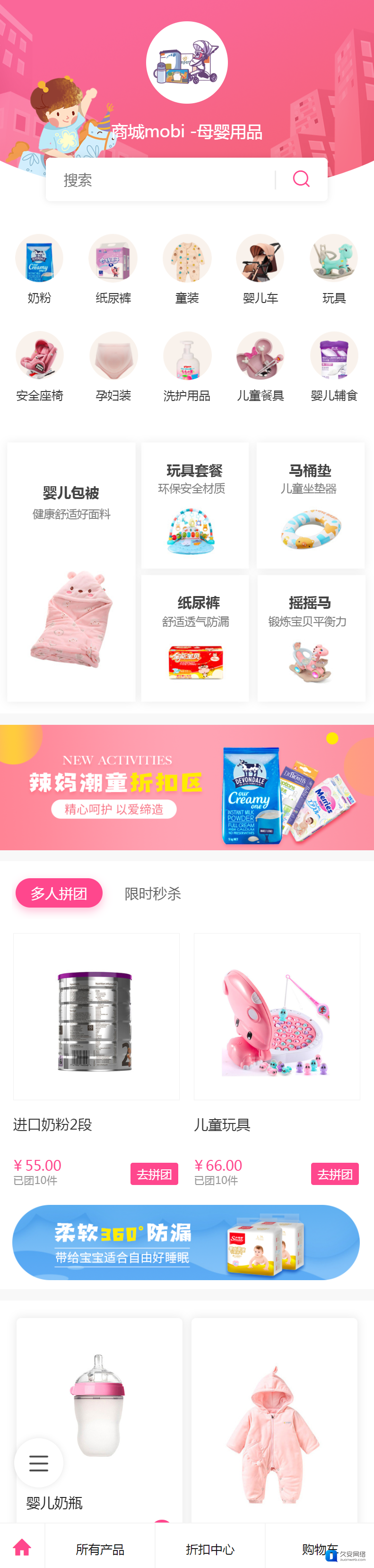Go to the 所有产品 tab

[x=100, y=1549]
